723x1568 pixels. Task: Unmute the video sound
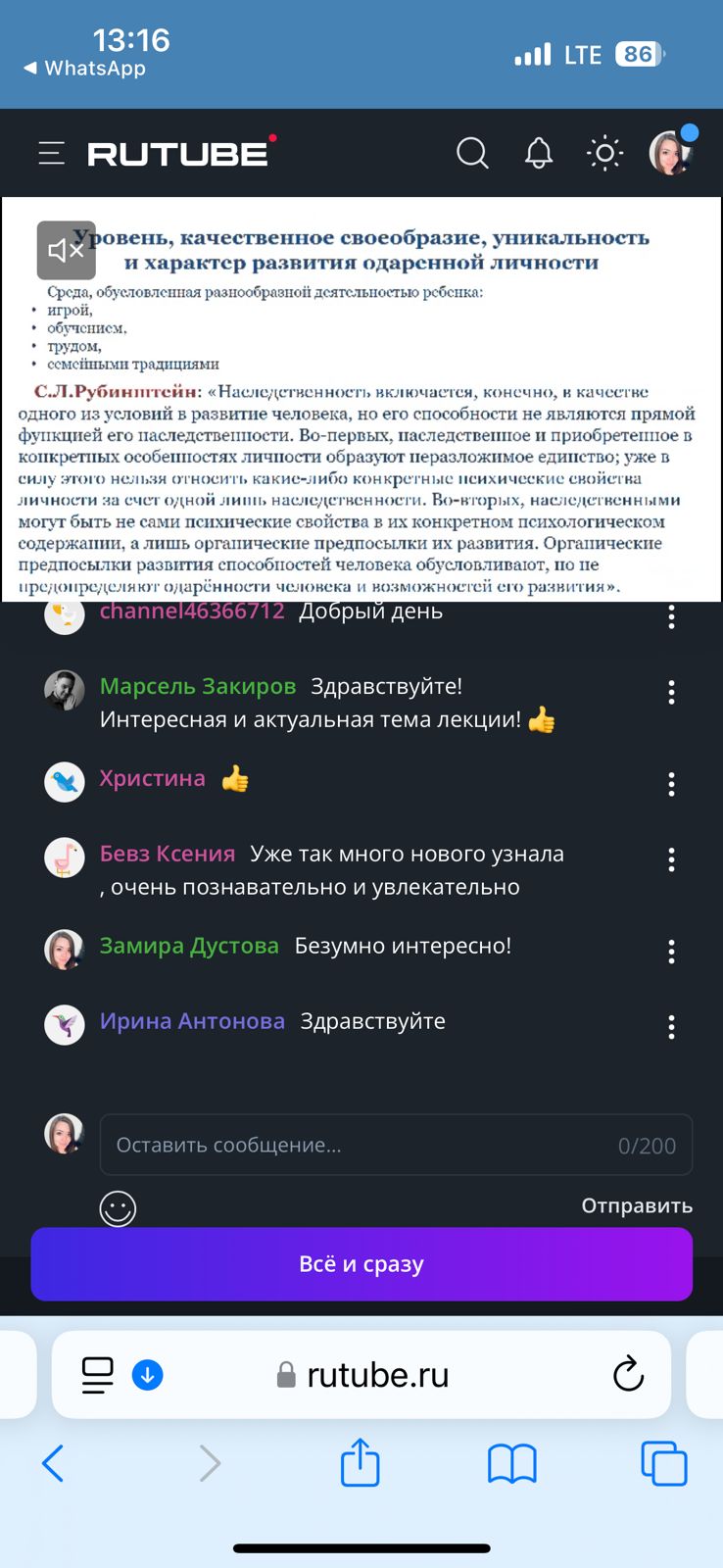point(66,251)
